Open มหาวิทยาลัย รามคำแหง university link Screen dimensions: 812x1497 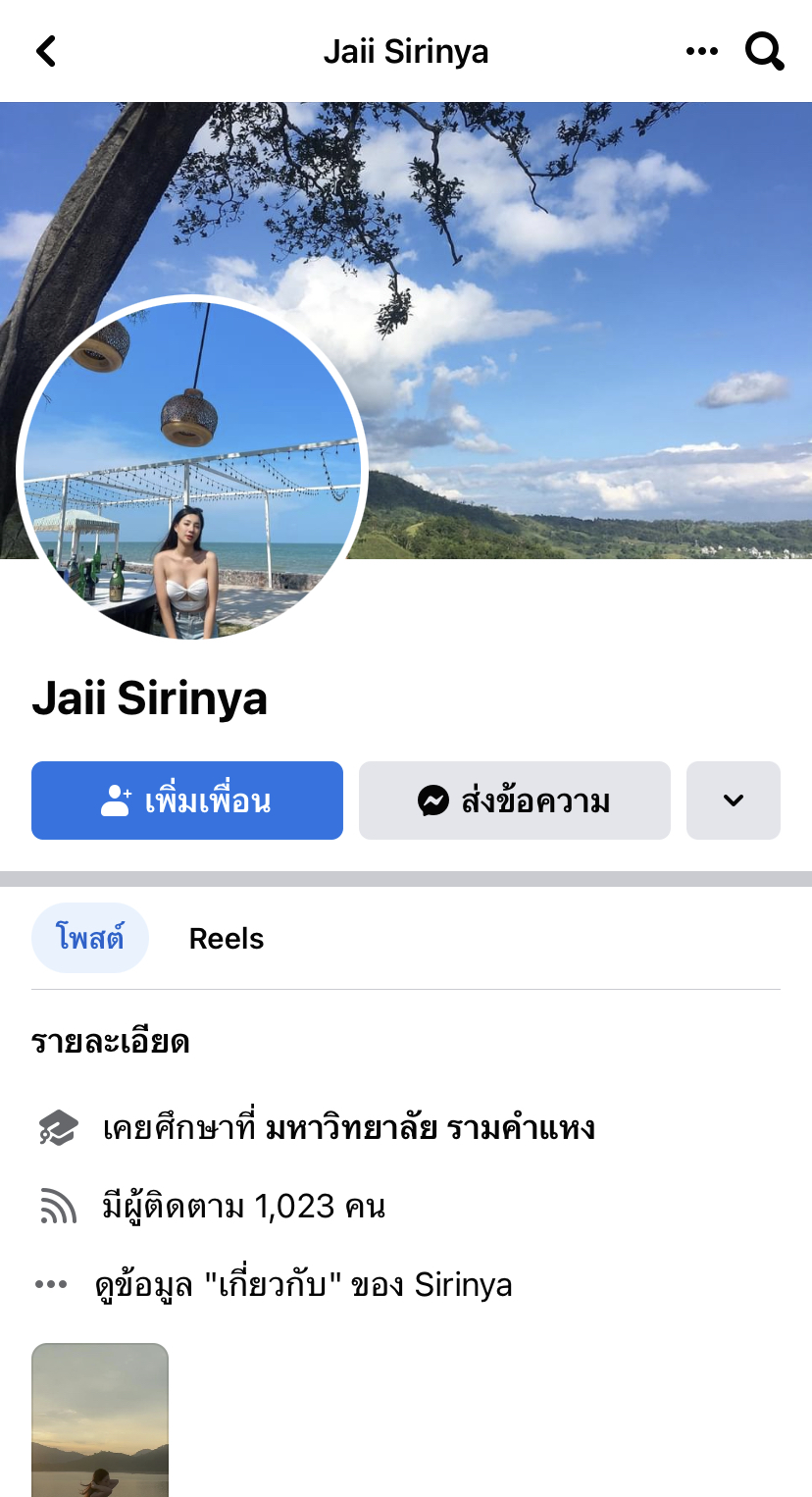point(430,1128)
